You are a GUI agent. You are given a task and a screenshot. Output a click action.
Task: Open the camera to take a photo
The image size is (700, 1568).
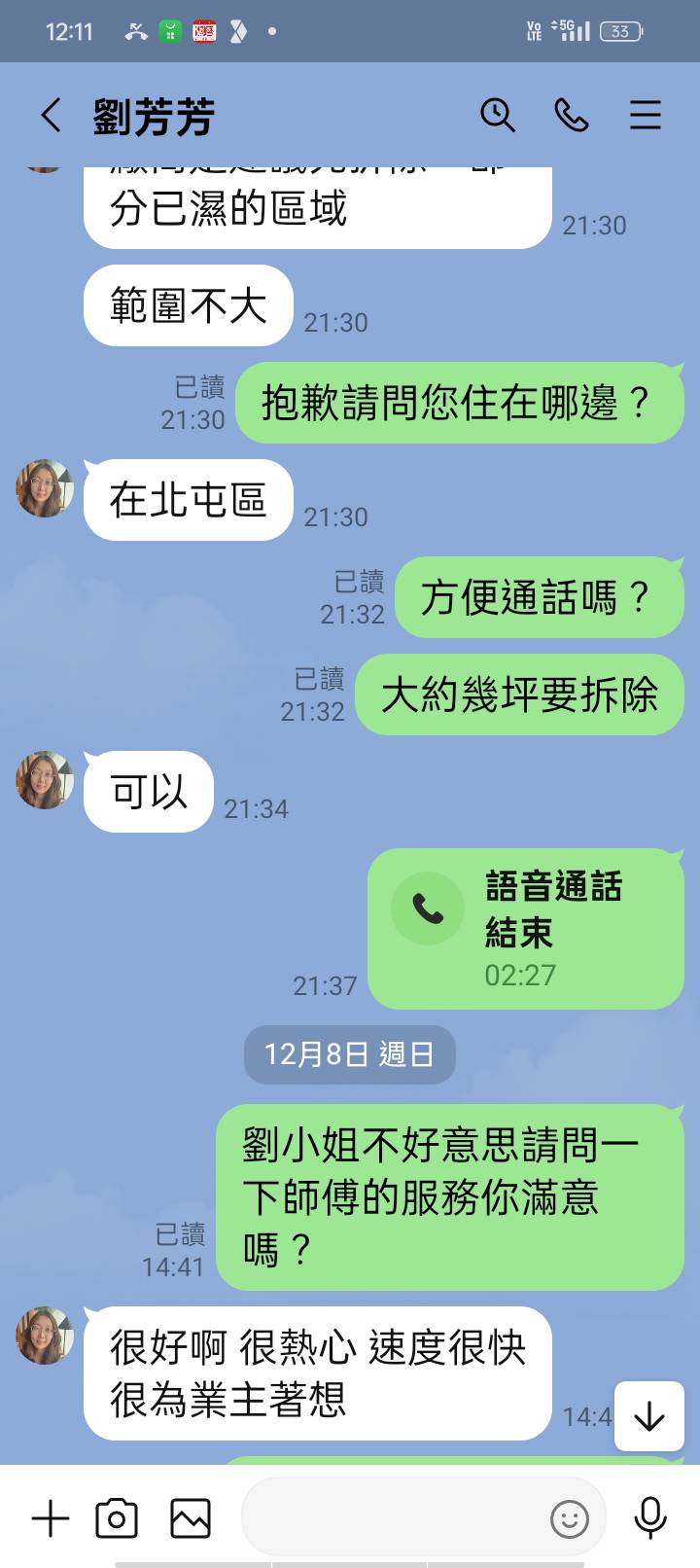click(x=117, y=1518)
